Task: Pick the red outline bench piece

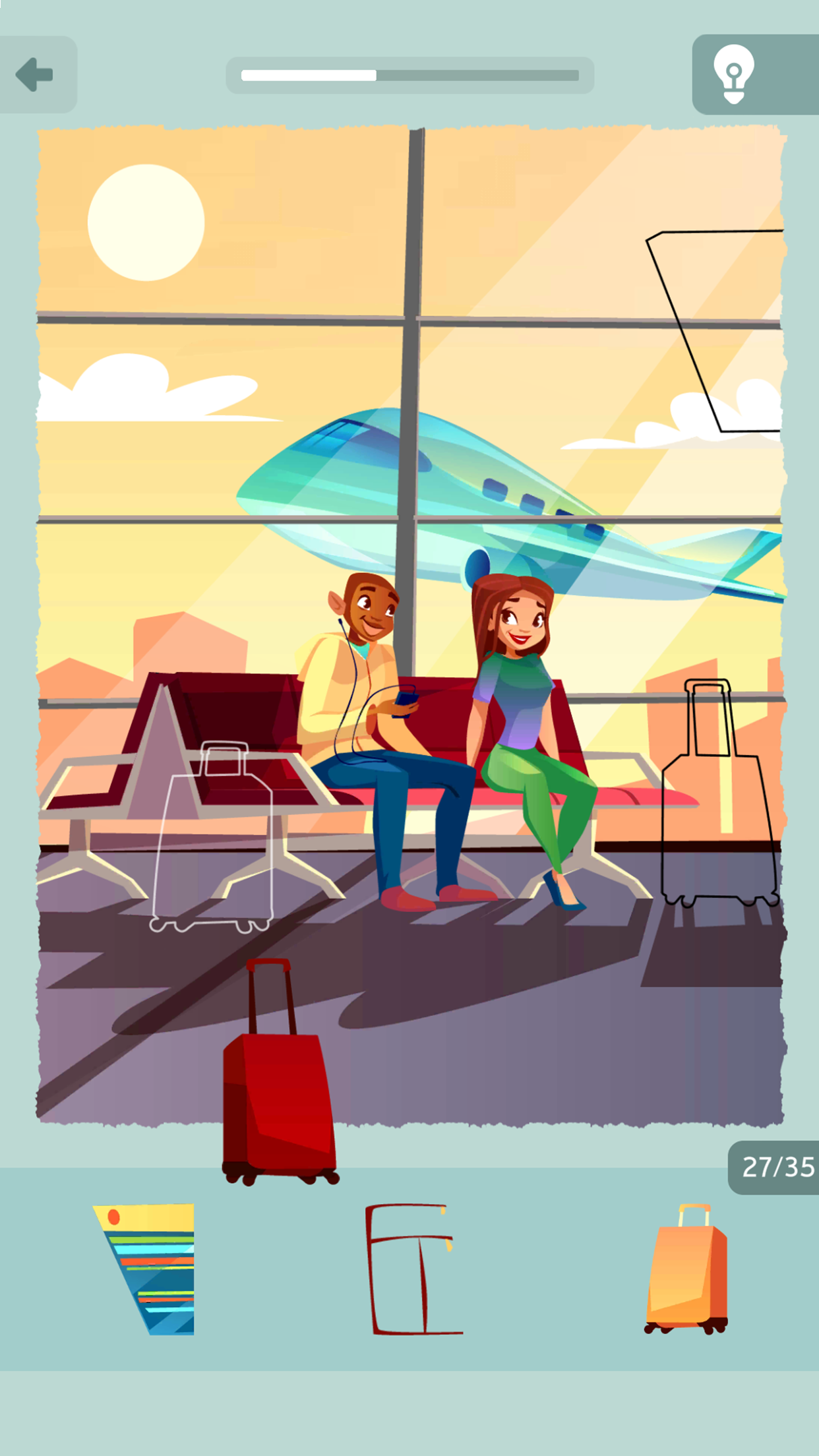Action: pyautogui.click(x=413, y=1269)
